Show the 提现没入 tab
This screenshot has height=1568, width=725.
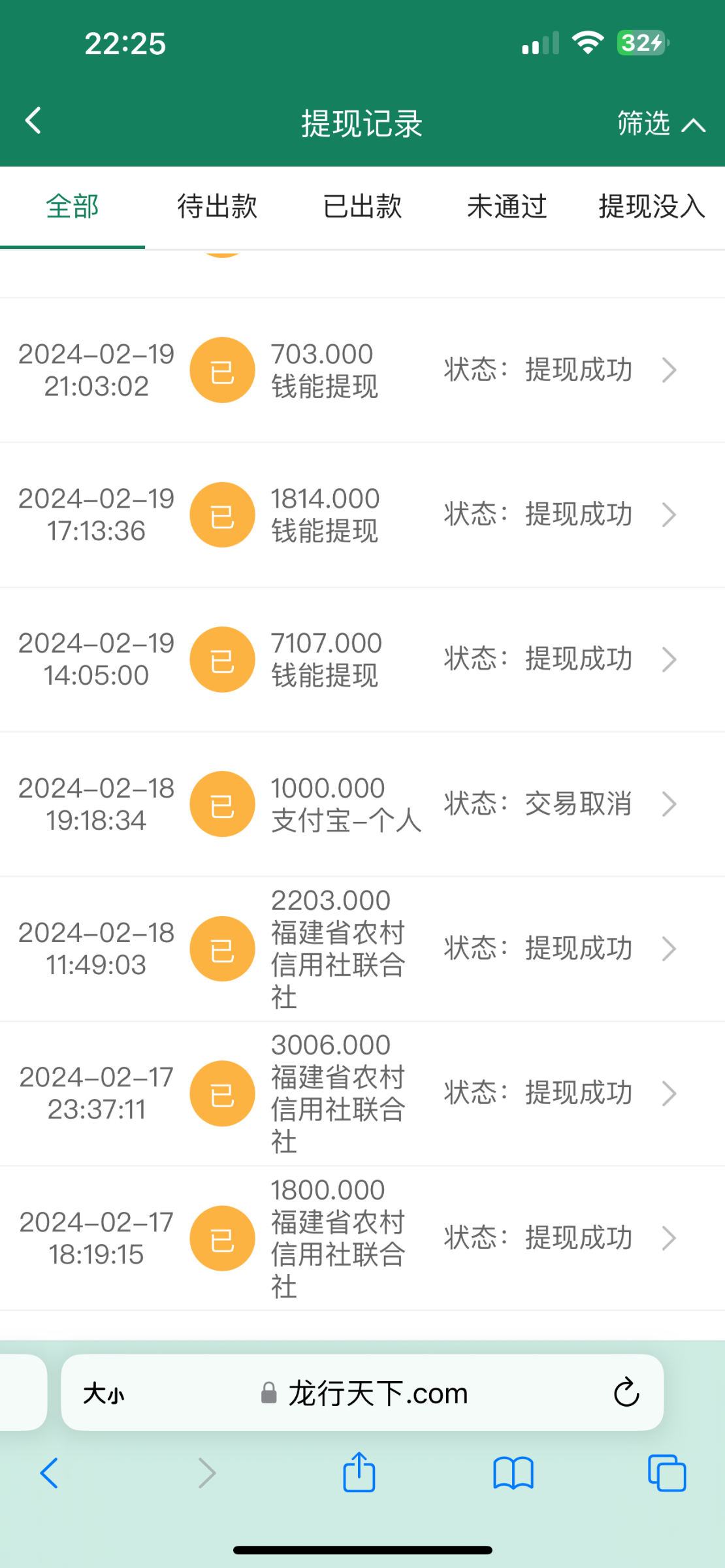pos(651,206)
